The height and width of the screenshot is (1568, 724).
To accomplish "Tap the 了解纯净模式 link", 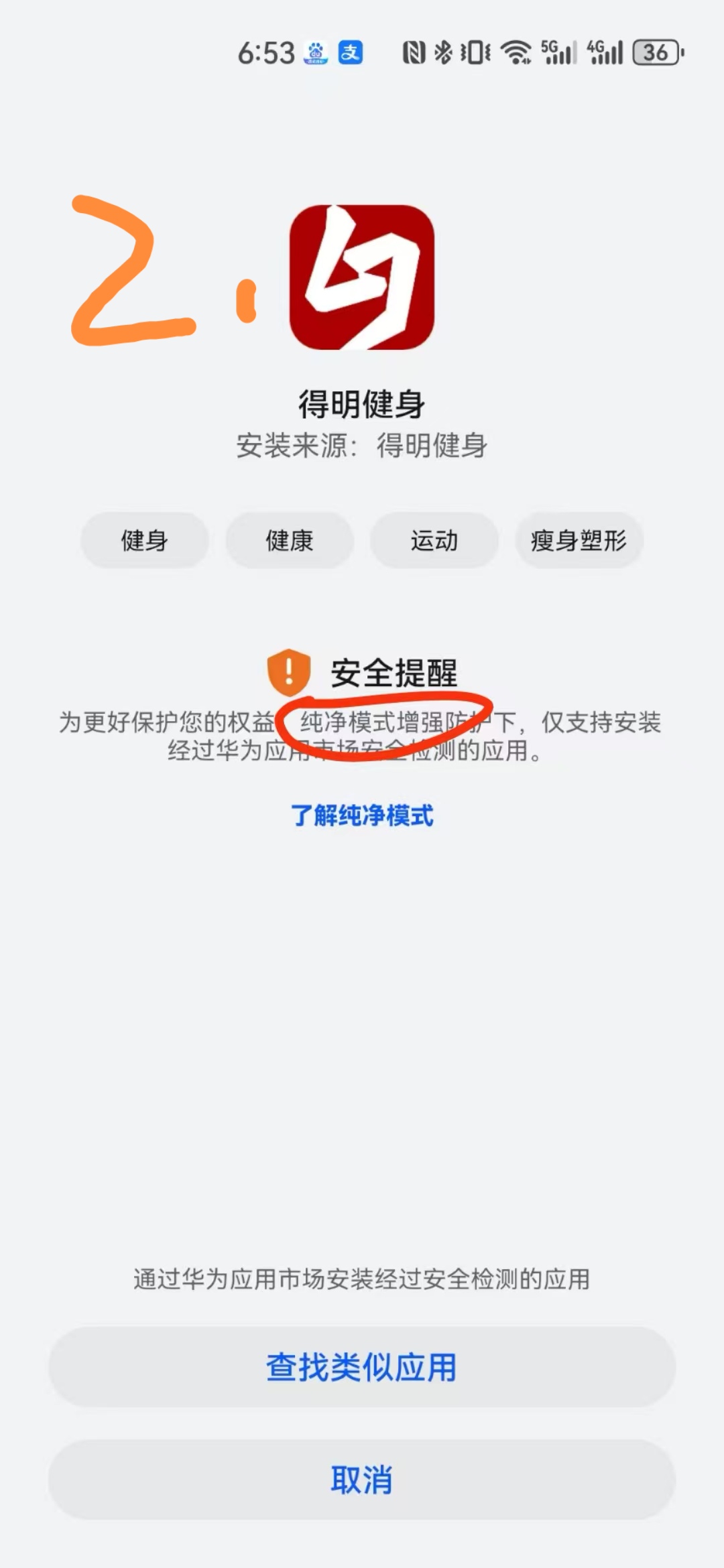I will [x=362, y=815].
